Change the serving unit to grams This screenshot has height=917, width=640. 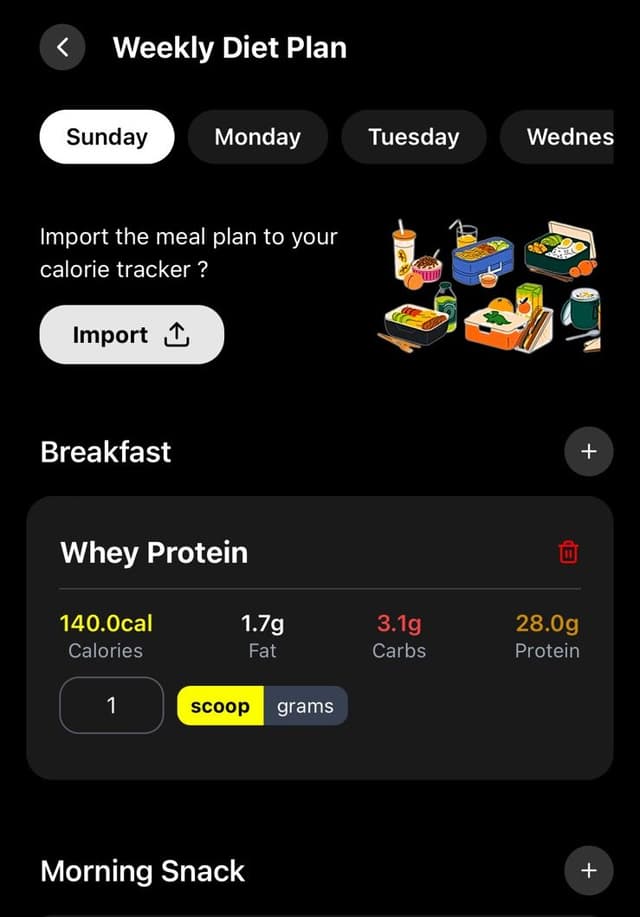pos(305,706)
